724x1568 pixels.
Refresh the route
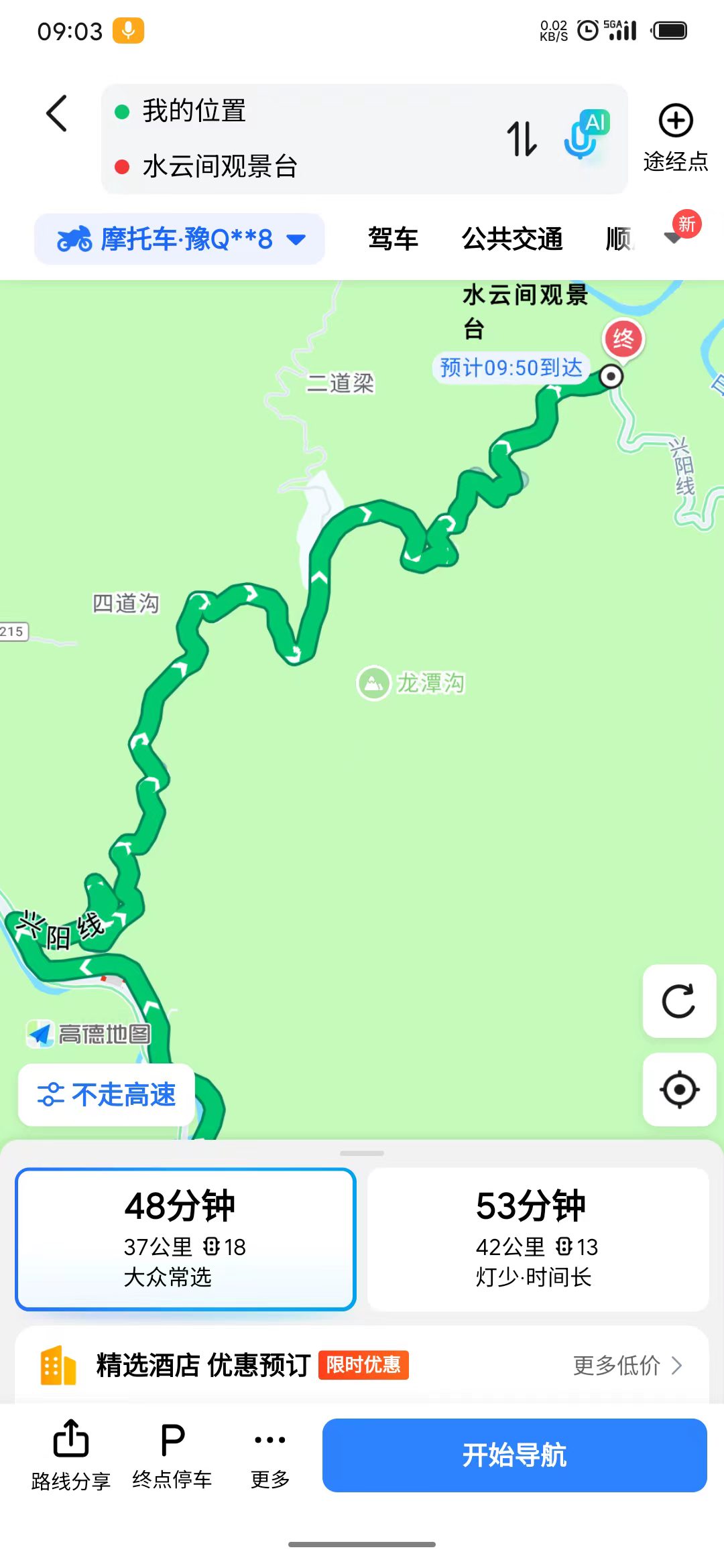tap(679, 1001)
